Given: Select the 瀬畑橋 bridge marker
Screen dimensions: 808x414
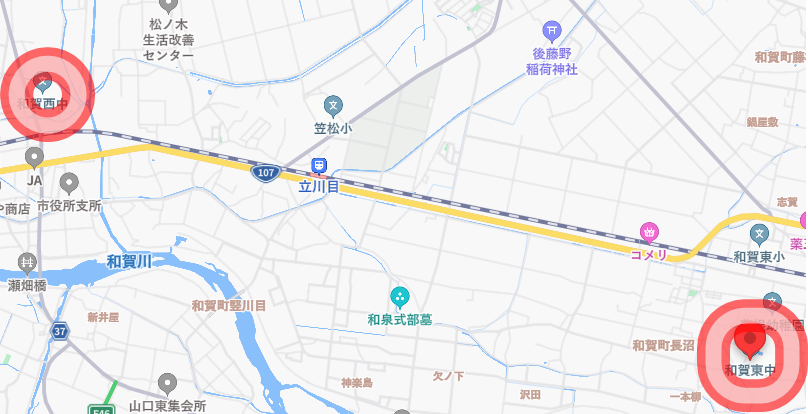Looking at the screenshot, I should click(28, 264).
